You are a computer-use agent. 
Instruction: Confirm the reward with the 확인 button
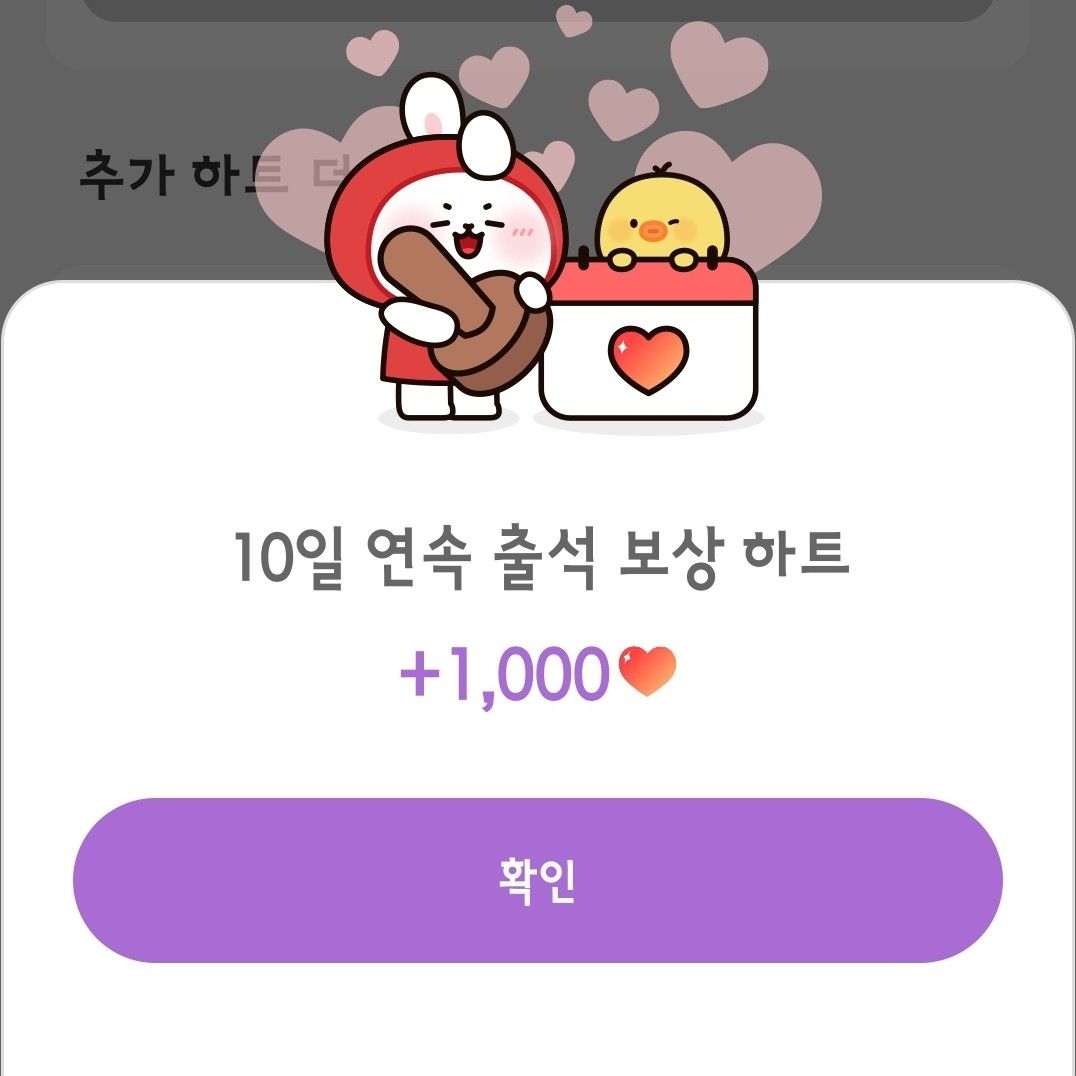pos(537,880)
